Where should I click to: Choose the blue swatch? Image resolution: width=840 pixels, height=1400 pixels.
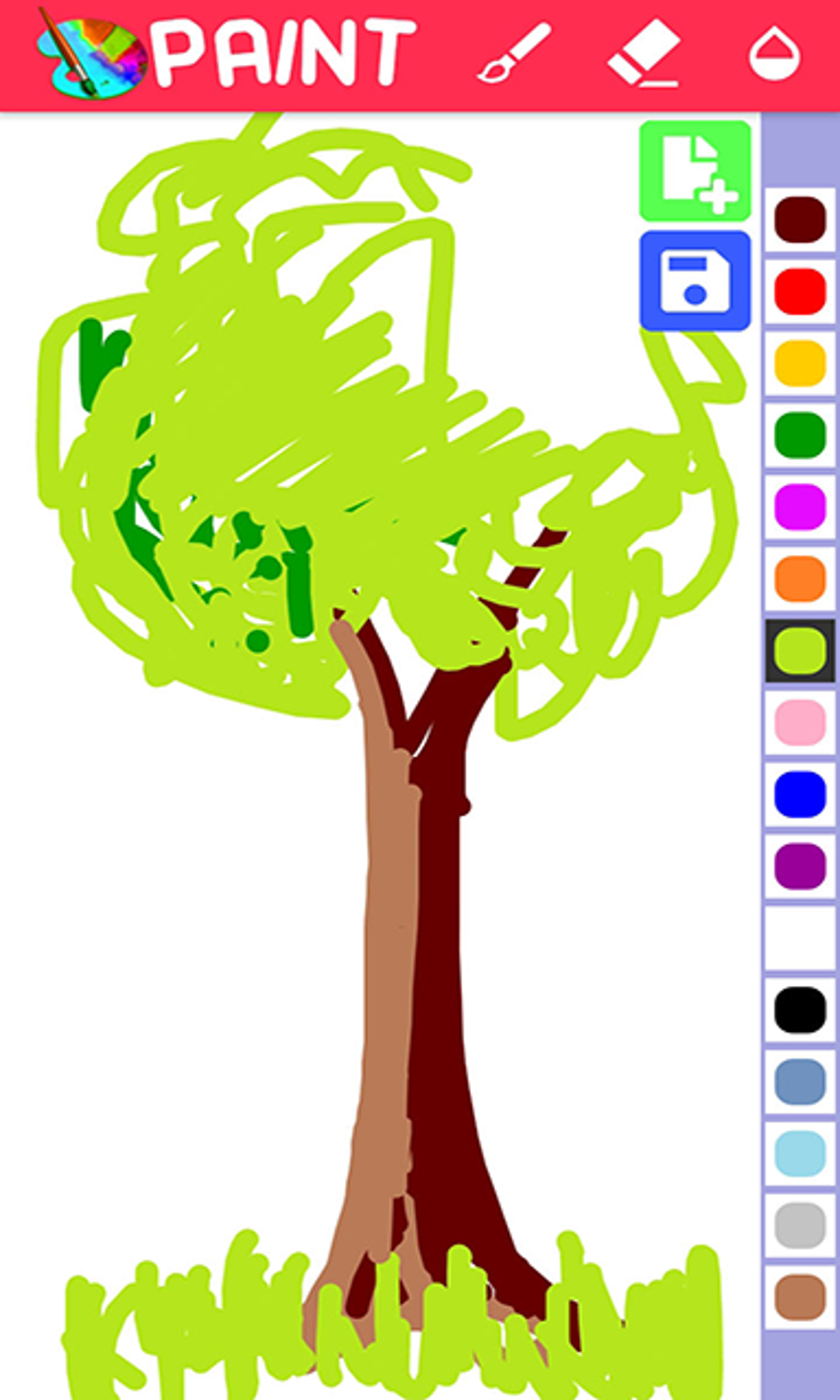[799, 793]
